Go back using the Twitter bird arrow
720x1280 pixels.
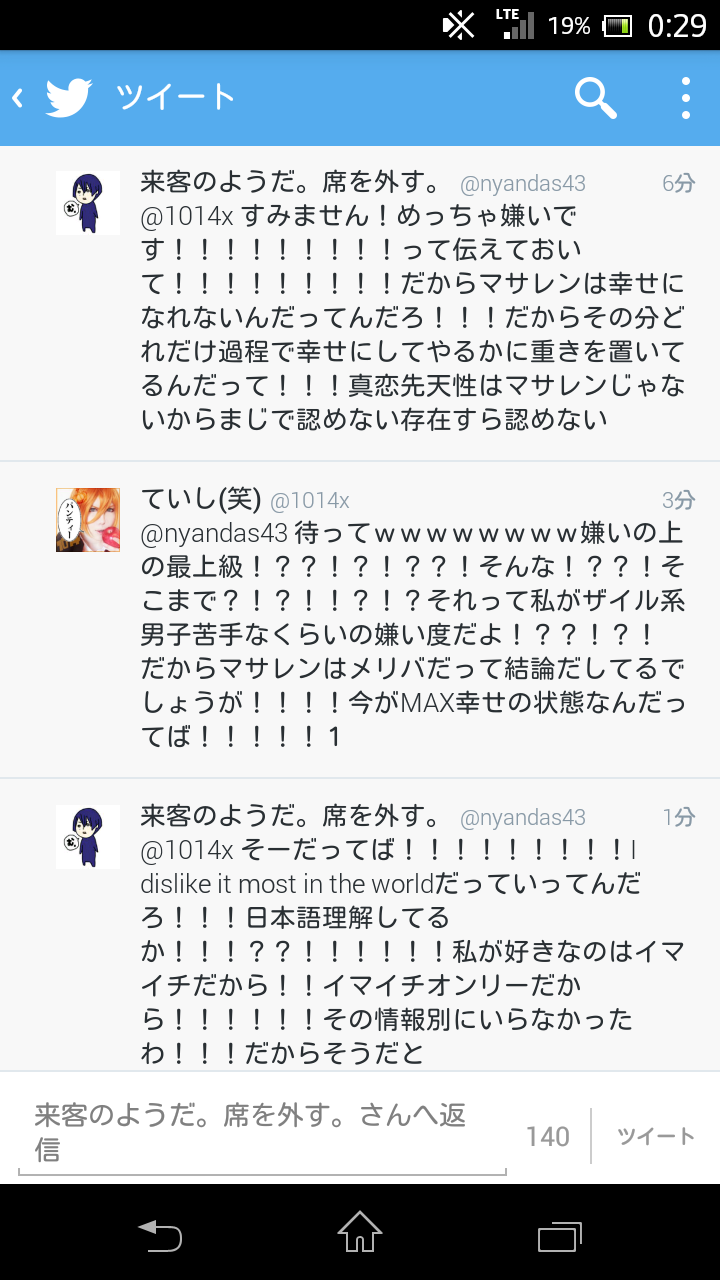tap(52, 98)
